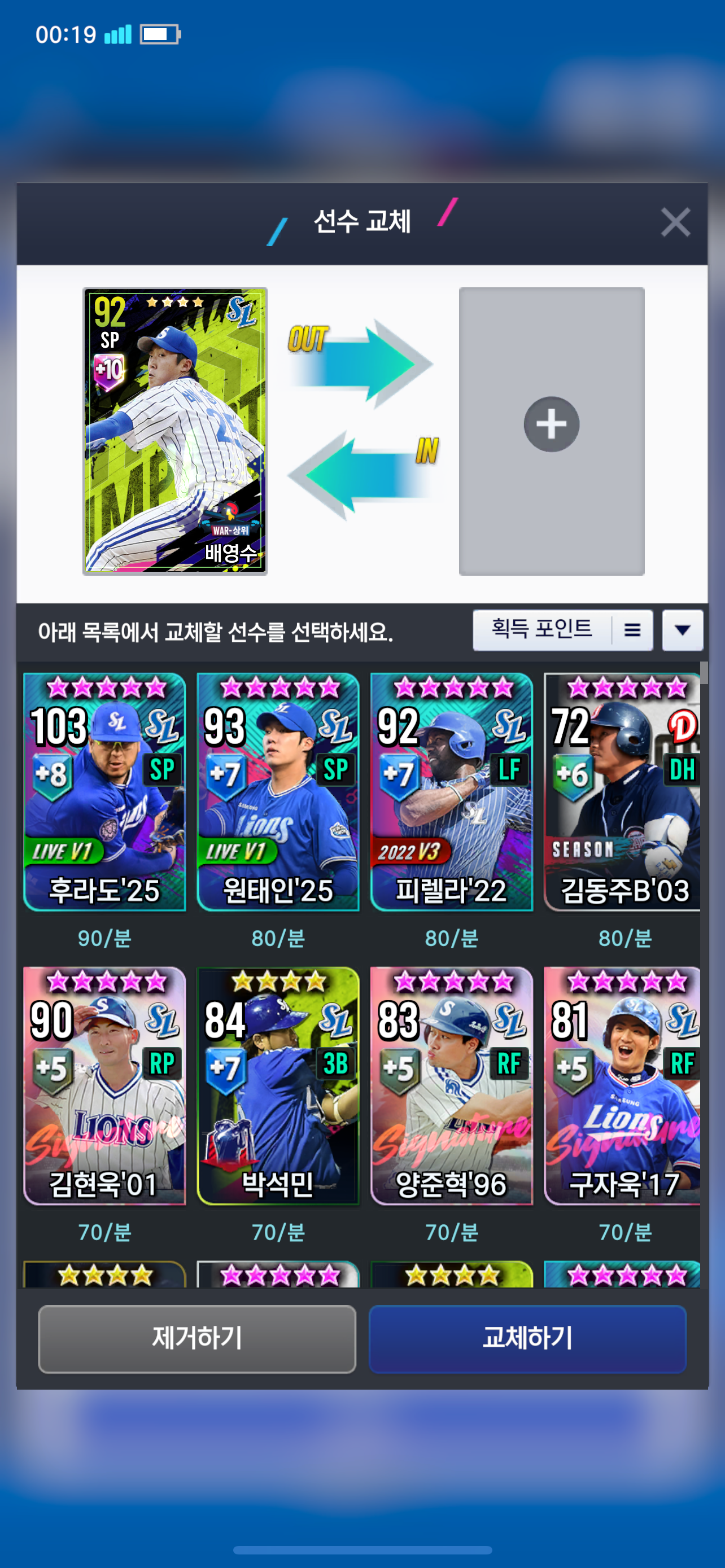Image resolution: width=725 pixels, height=1568 pixels.
Task: Toggle the sort order arrow button
Action: [683, 630]
